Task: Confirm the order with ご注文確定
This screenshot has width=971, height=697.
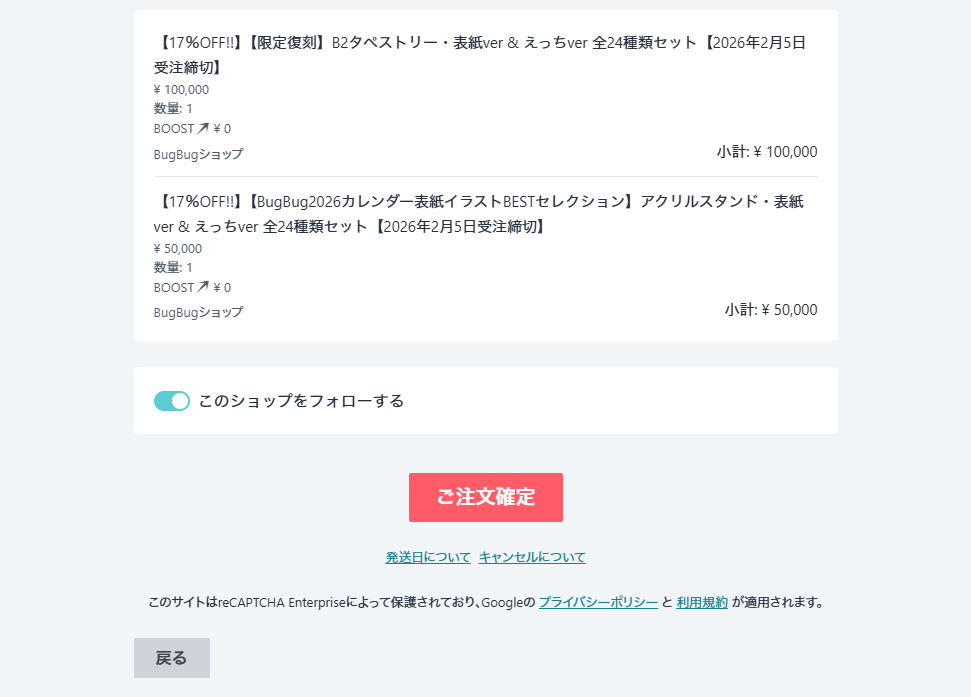Action: click(485, 497)
